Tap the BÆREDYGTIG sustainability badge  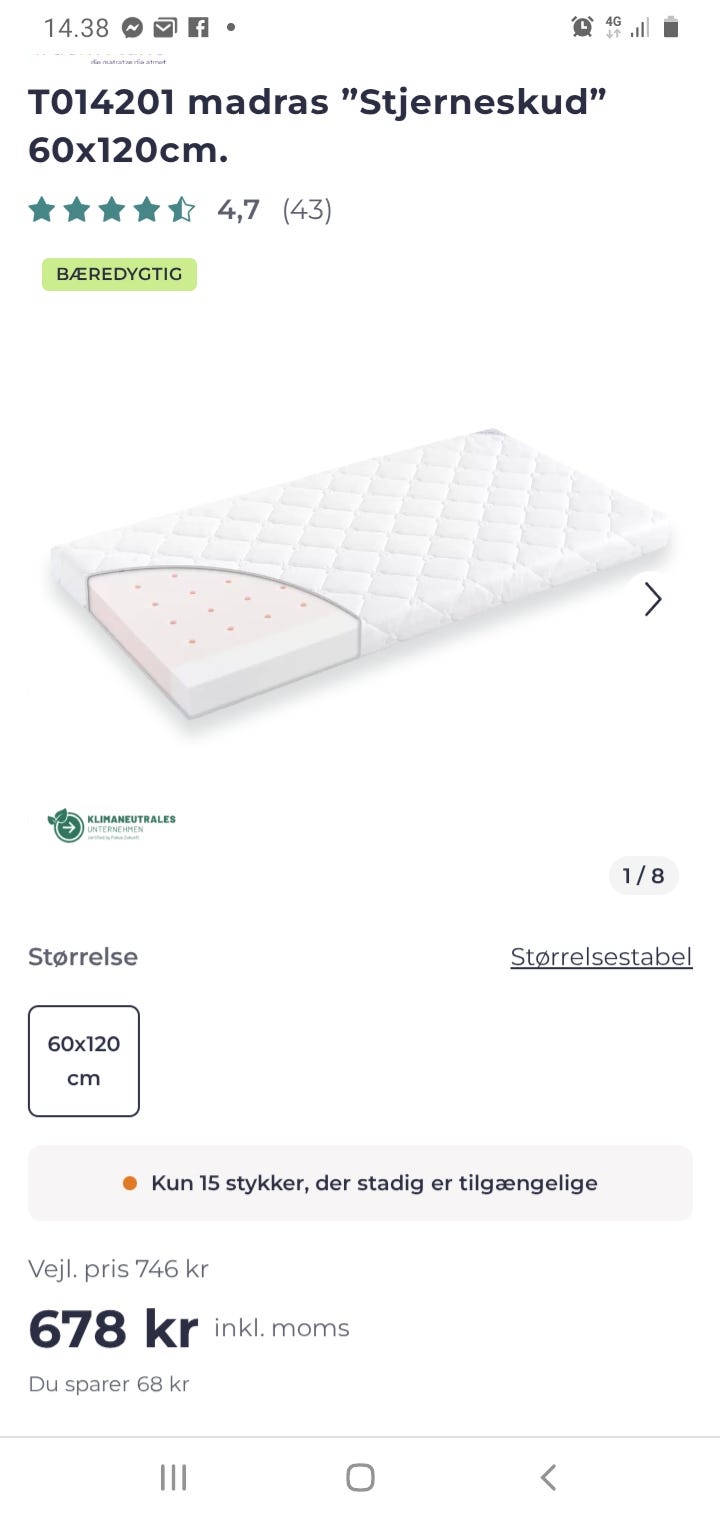pyautogui.click(x=118, y=275)
